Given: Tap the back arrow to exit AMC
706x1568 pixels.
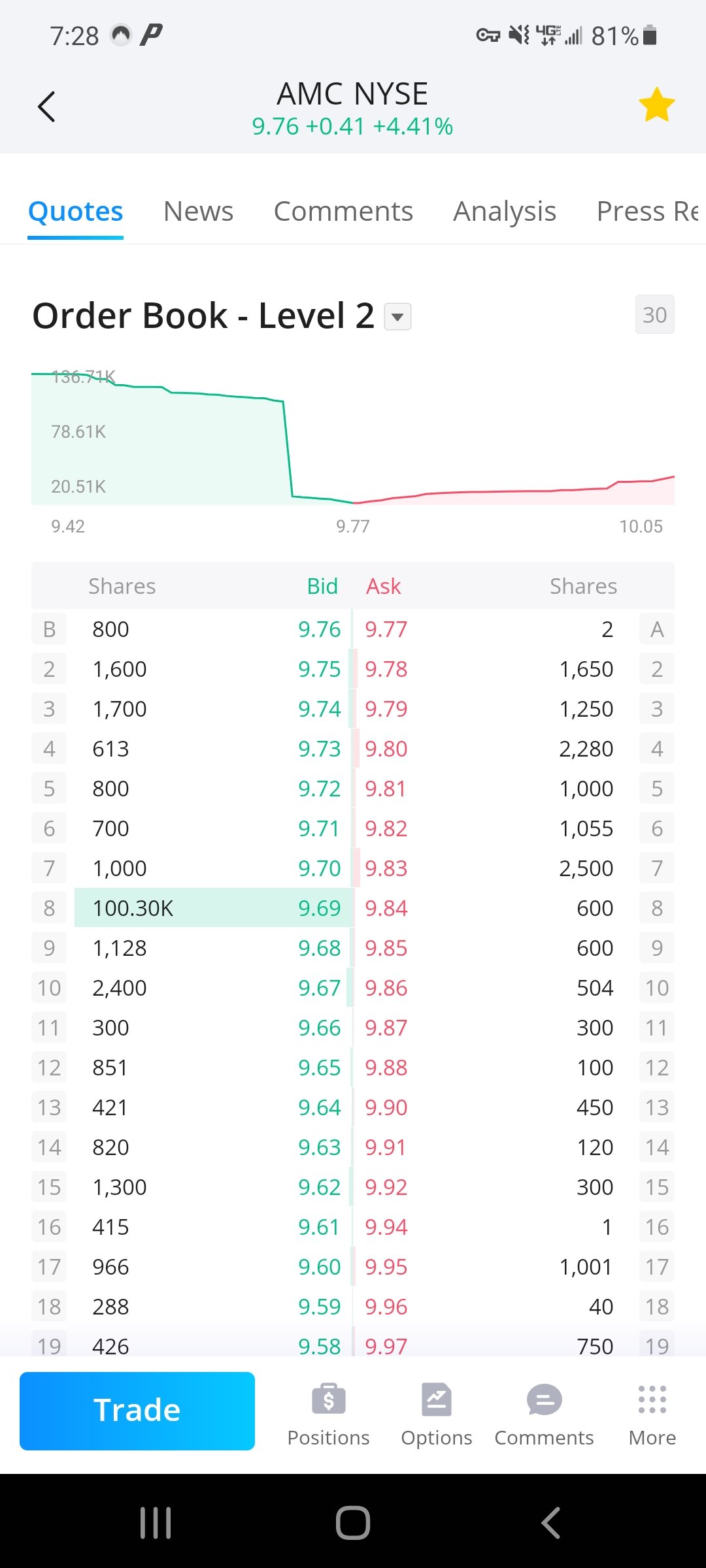Looking at the screenshot, I should coord(46,106).
